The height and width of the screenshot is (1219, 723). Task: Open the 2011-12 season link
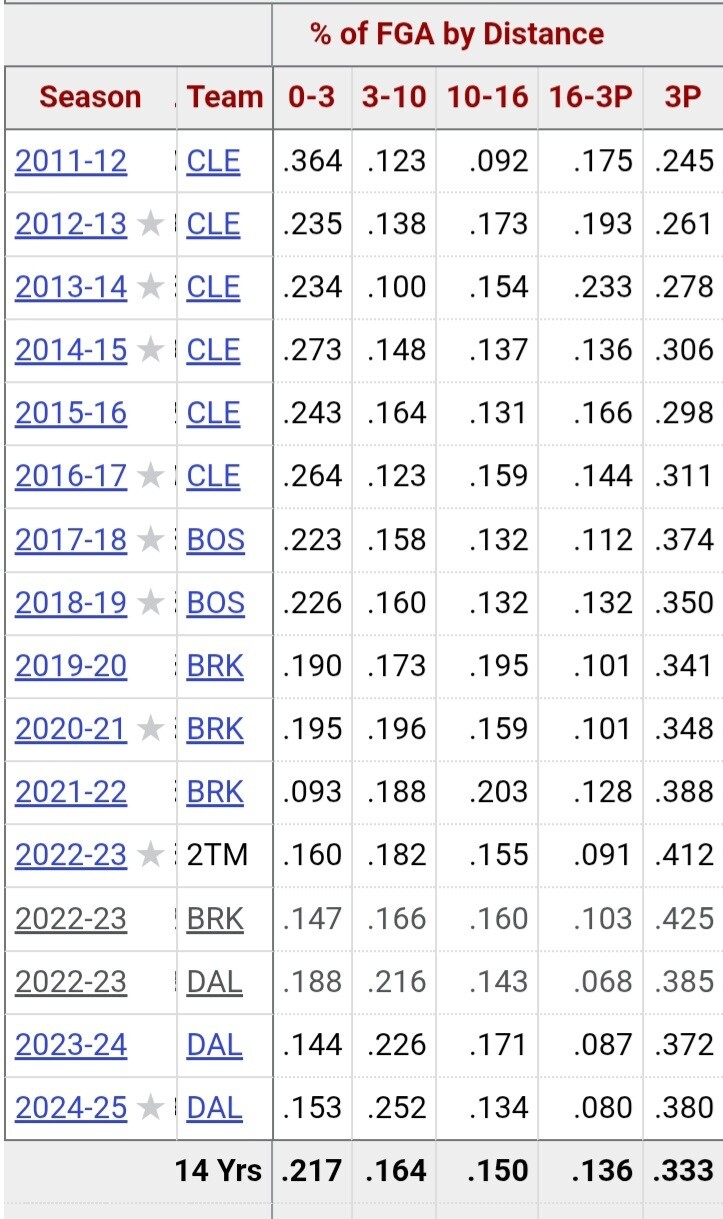pyautogui.click(x=71, y=161)
